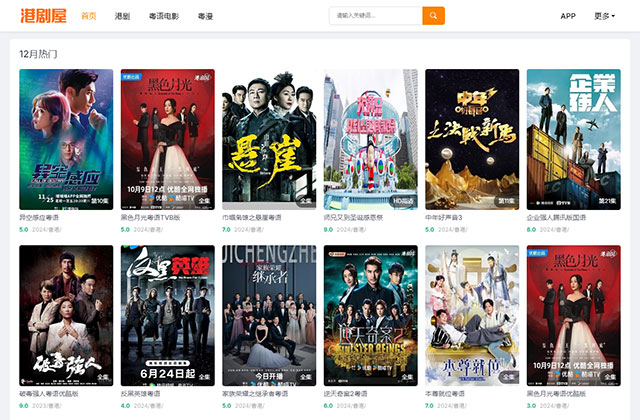640x420 pixels.
Task: Select the 巾帼枭雄之悬崖粤语 poster
Action: point(269,137)
